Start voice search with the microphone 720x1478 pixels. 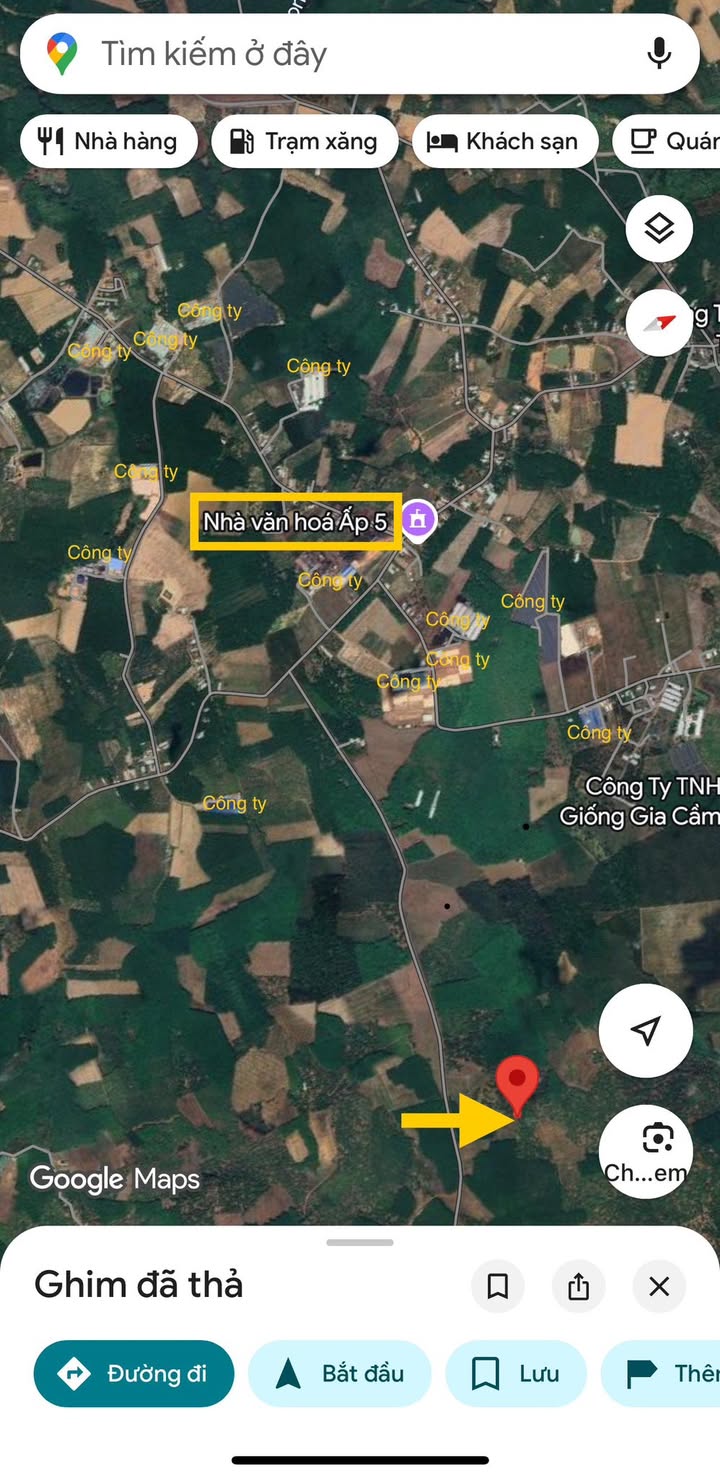tap(658, 54)
